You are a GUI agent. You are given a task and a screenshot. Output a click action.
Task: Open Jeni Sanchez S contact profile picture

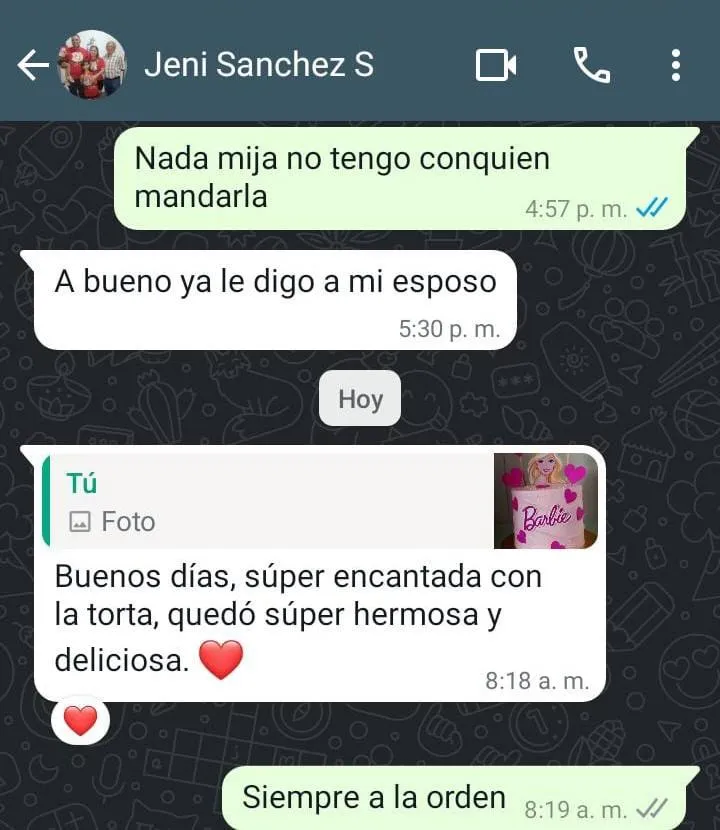pyautogui.click(x=93, y=65)
